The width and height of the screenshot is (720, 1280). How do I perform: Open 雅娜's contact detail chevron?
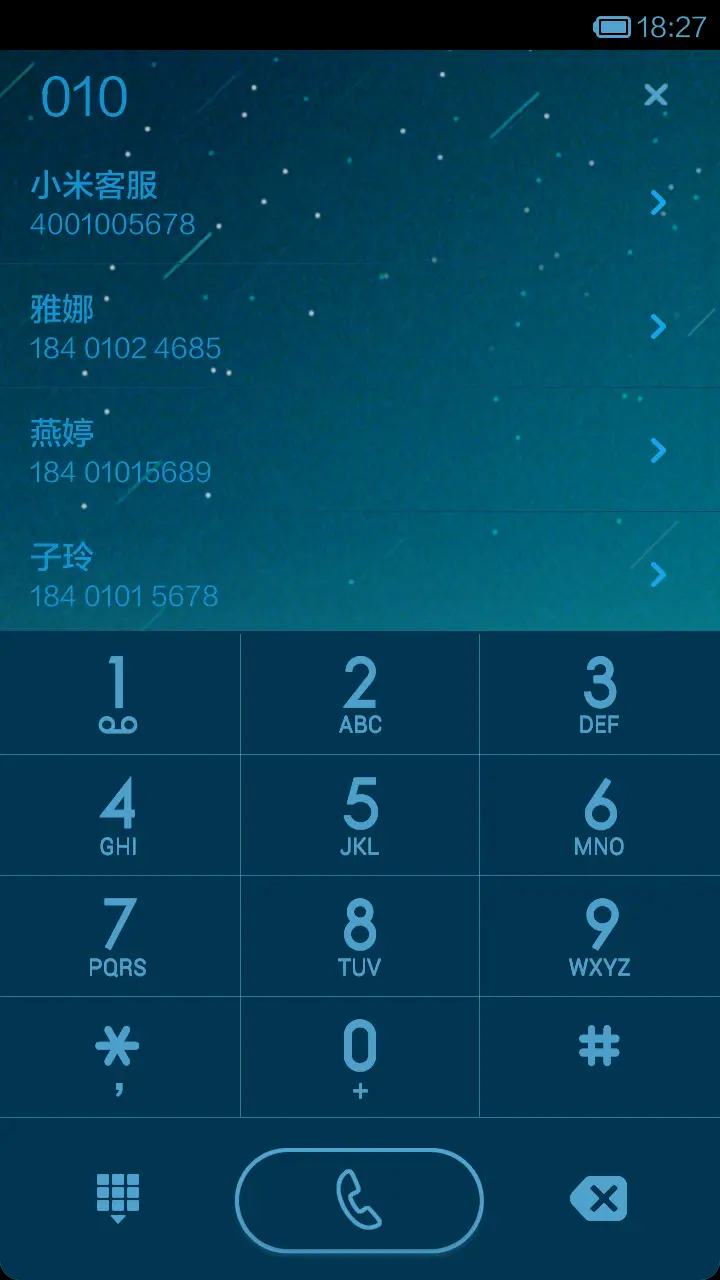(657, 327)
